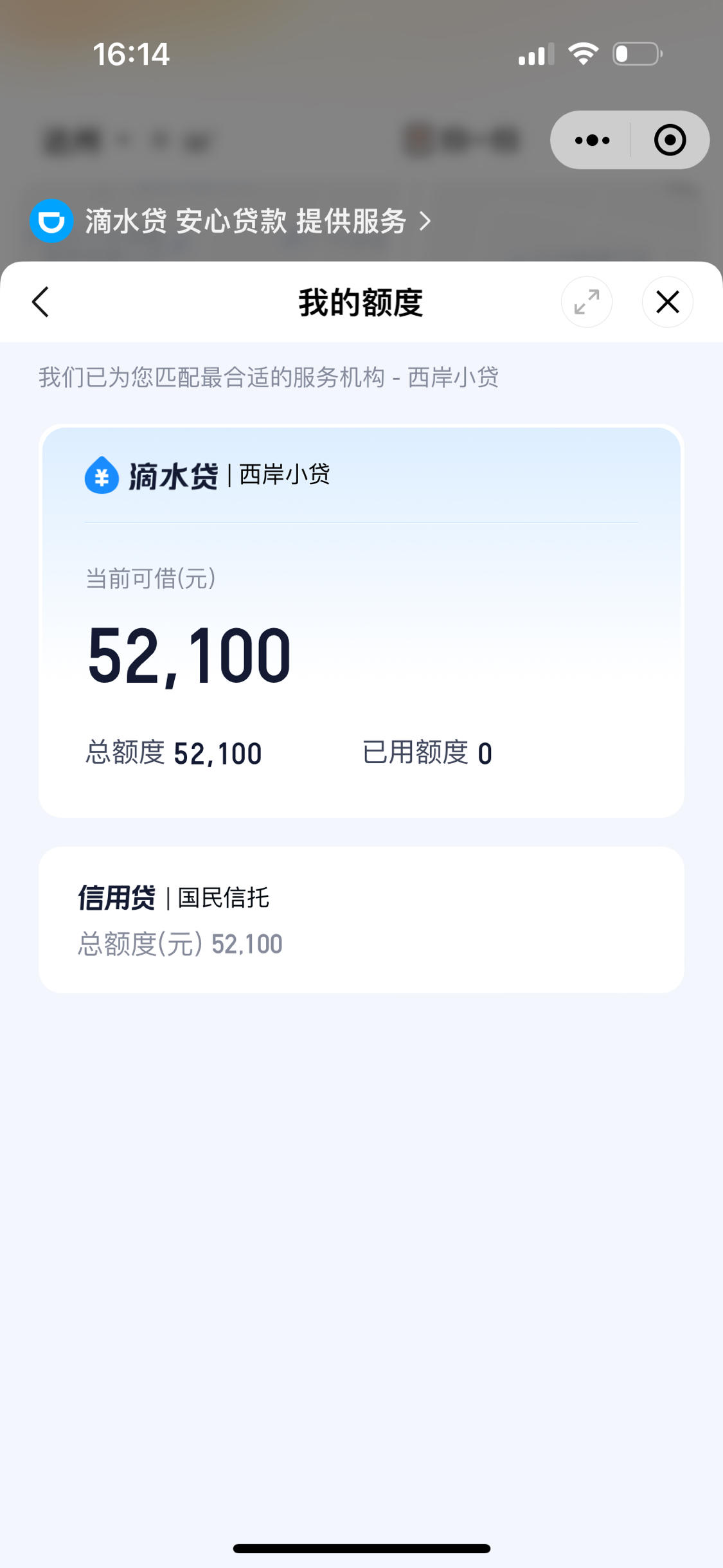Select the 我的额度 title

[361, 302]
